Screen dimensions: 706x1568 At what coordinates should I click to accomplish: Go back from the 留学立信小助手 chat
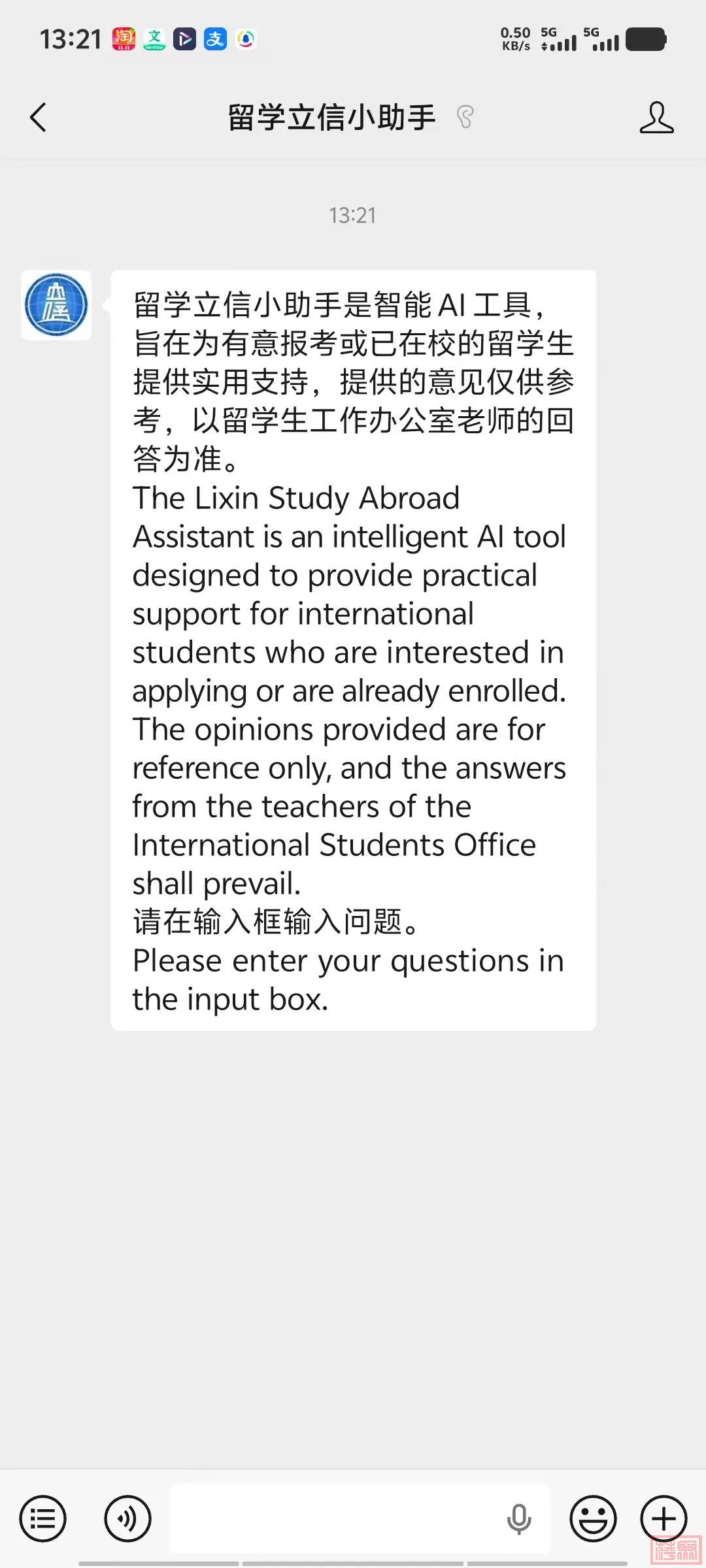click(39, 118)
